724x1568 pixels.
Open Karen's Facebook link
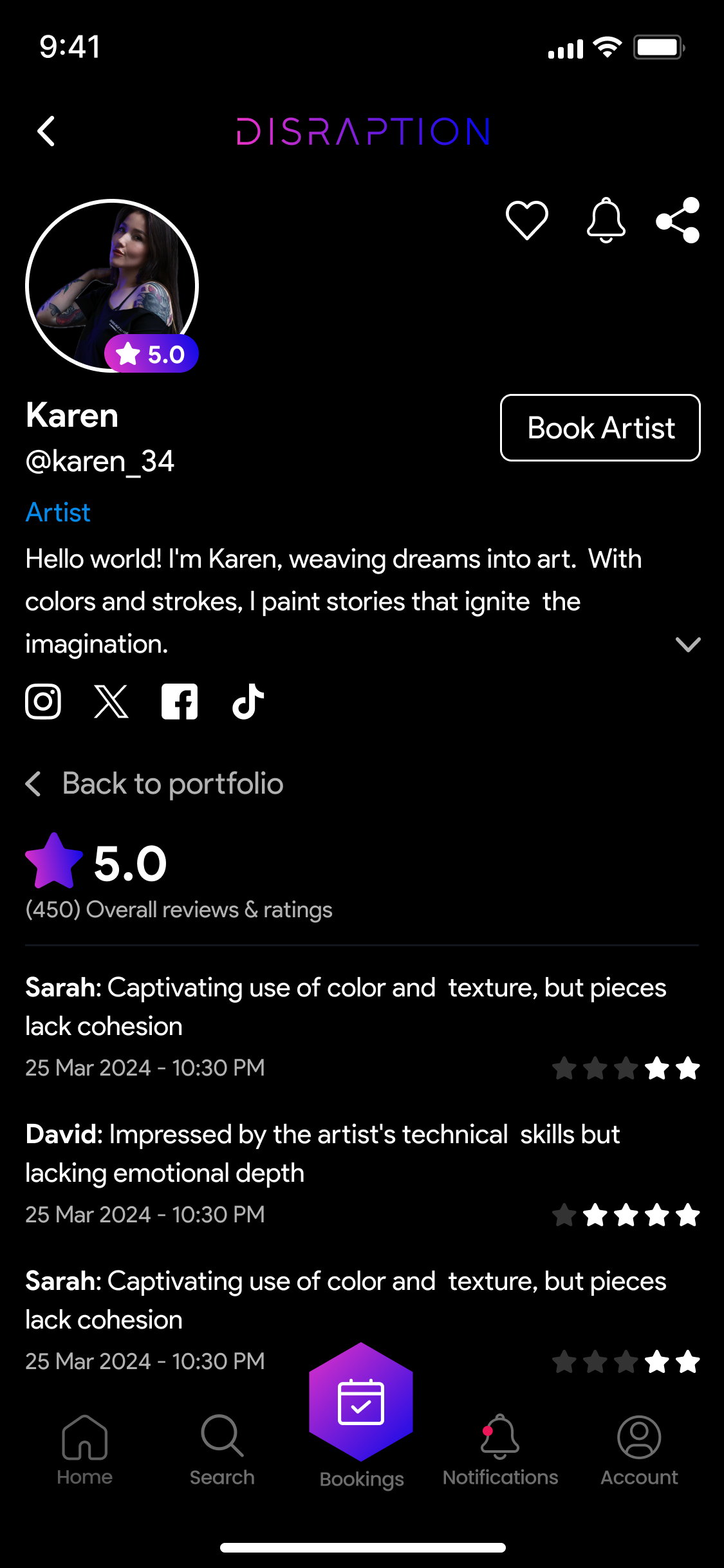pos(180,701)
